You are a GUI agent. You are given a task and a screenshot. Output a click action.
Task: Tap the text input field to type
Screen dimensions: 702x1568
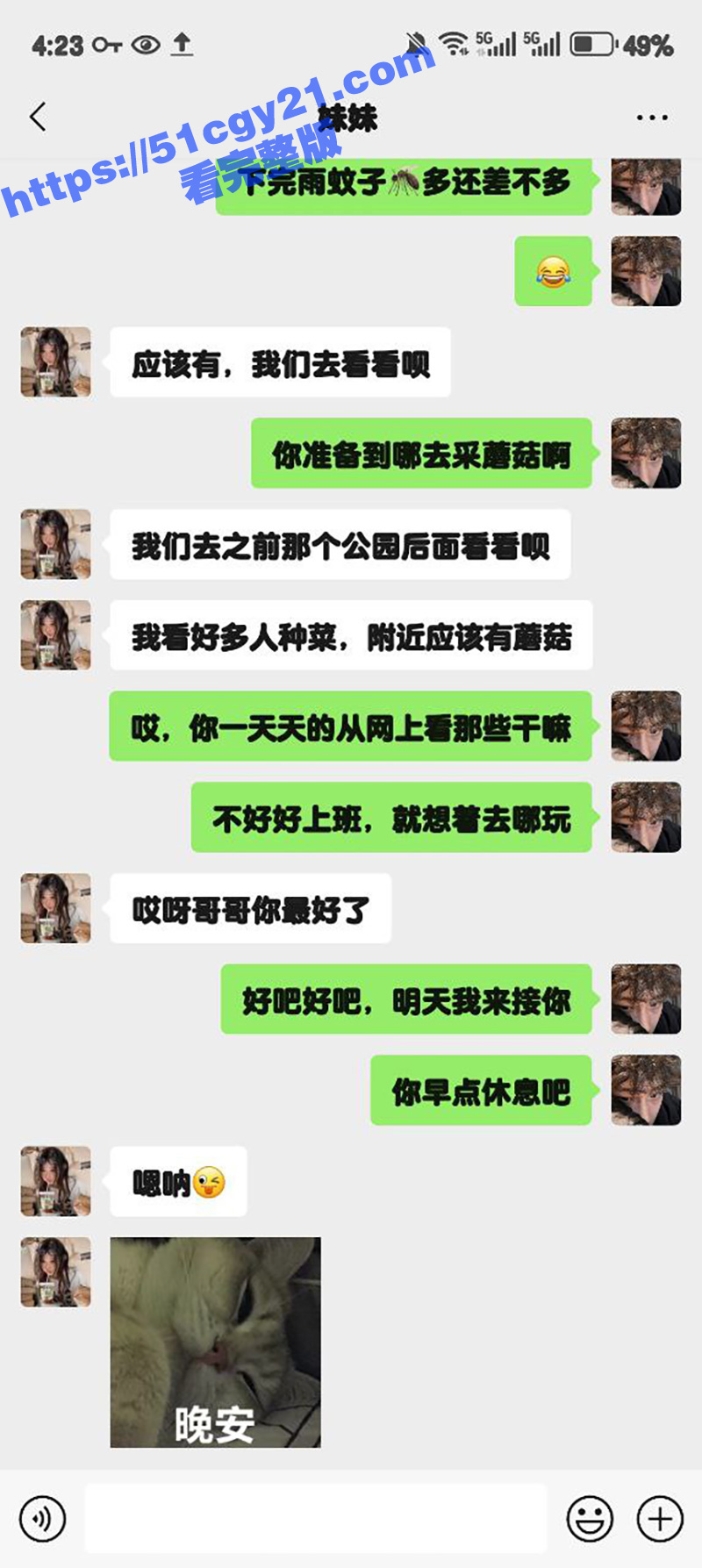tap(316, 1517)
